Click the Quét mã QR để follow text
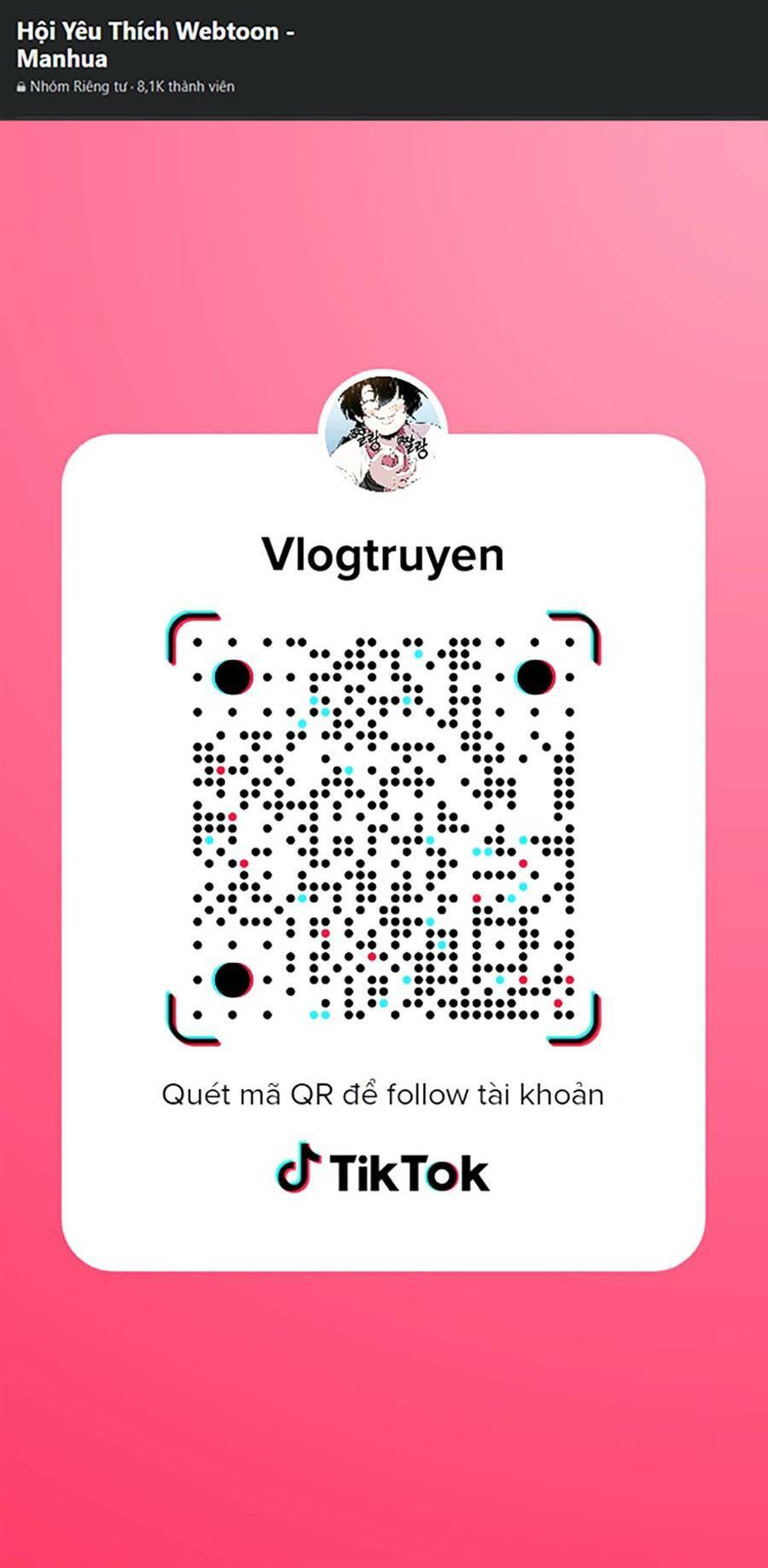 (x=383, y=1093)
